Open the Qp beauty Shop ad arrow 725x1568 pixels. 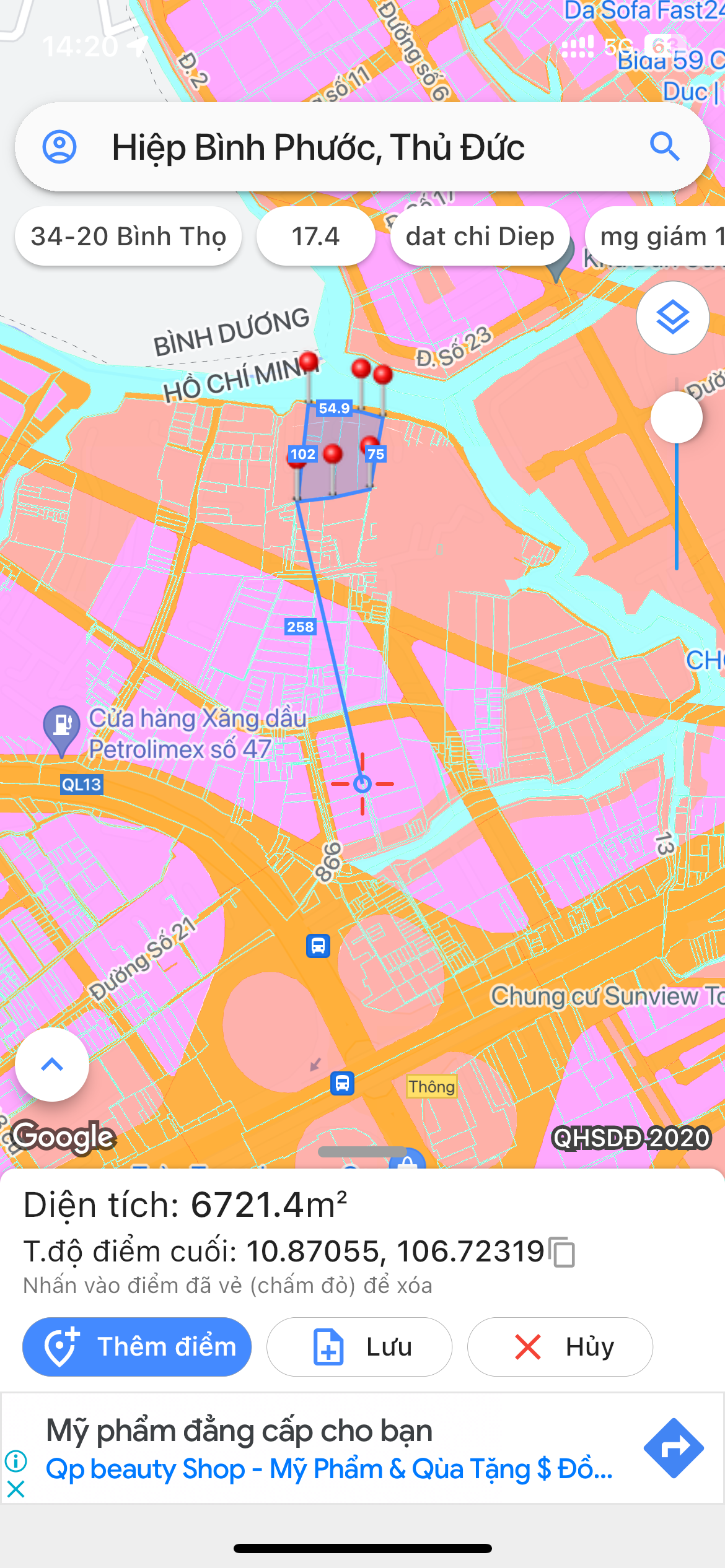click(x=674, y=1448)
